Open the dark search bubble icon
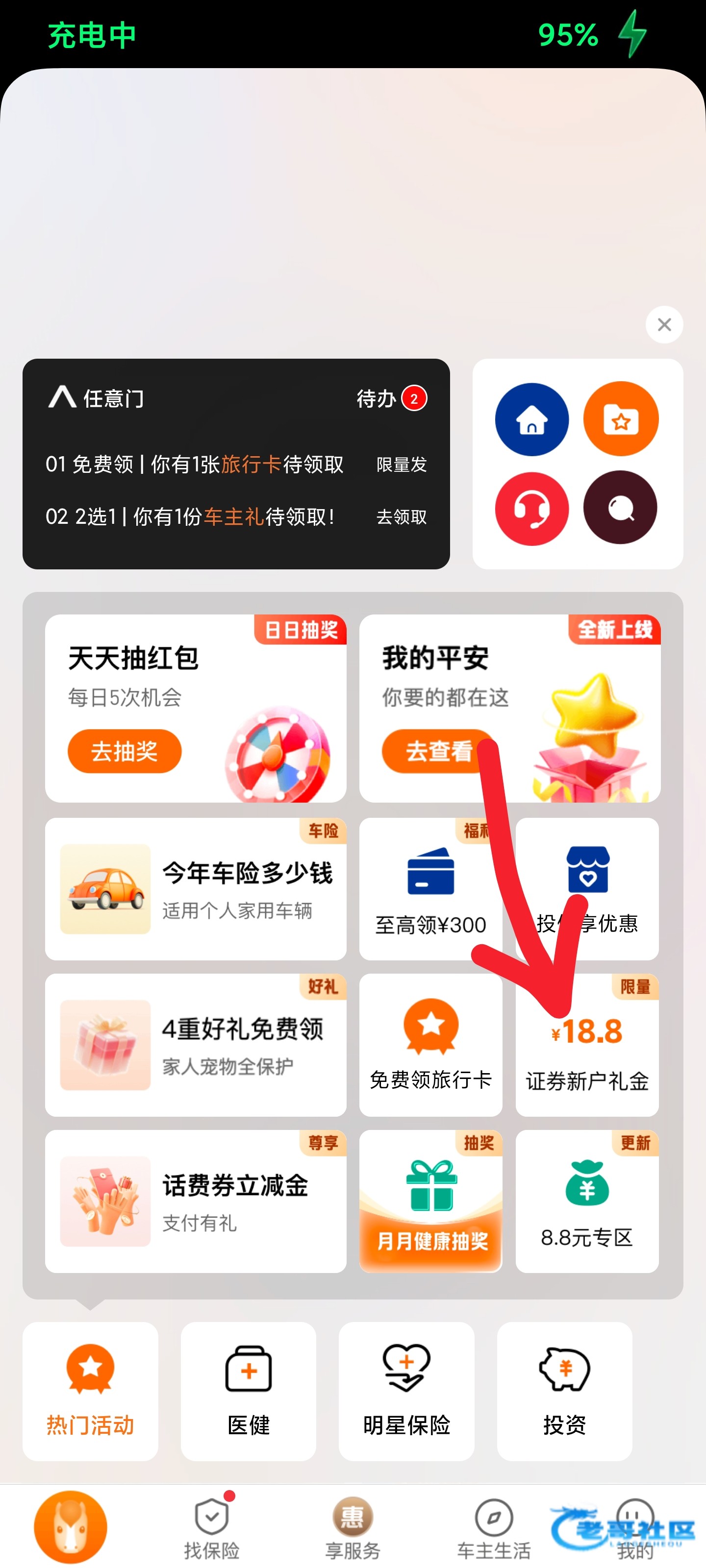 click(x=620, y=507)
